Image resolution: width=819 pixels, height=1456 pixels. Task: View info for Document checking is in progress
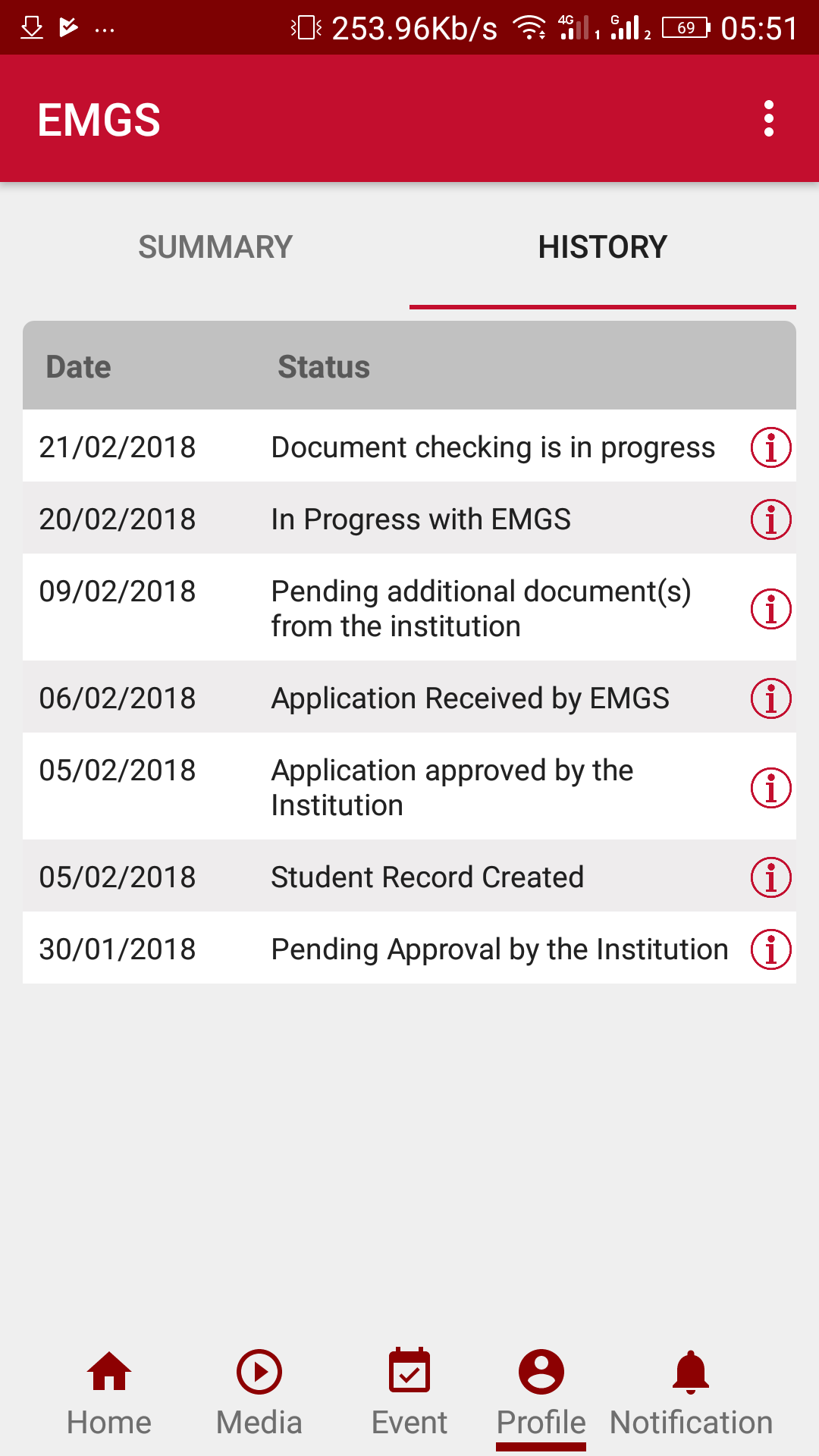pyautogui.click(x=770, y=447)
